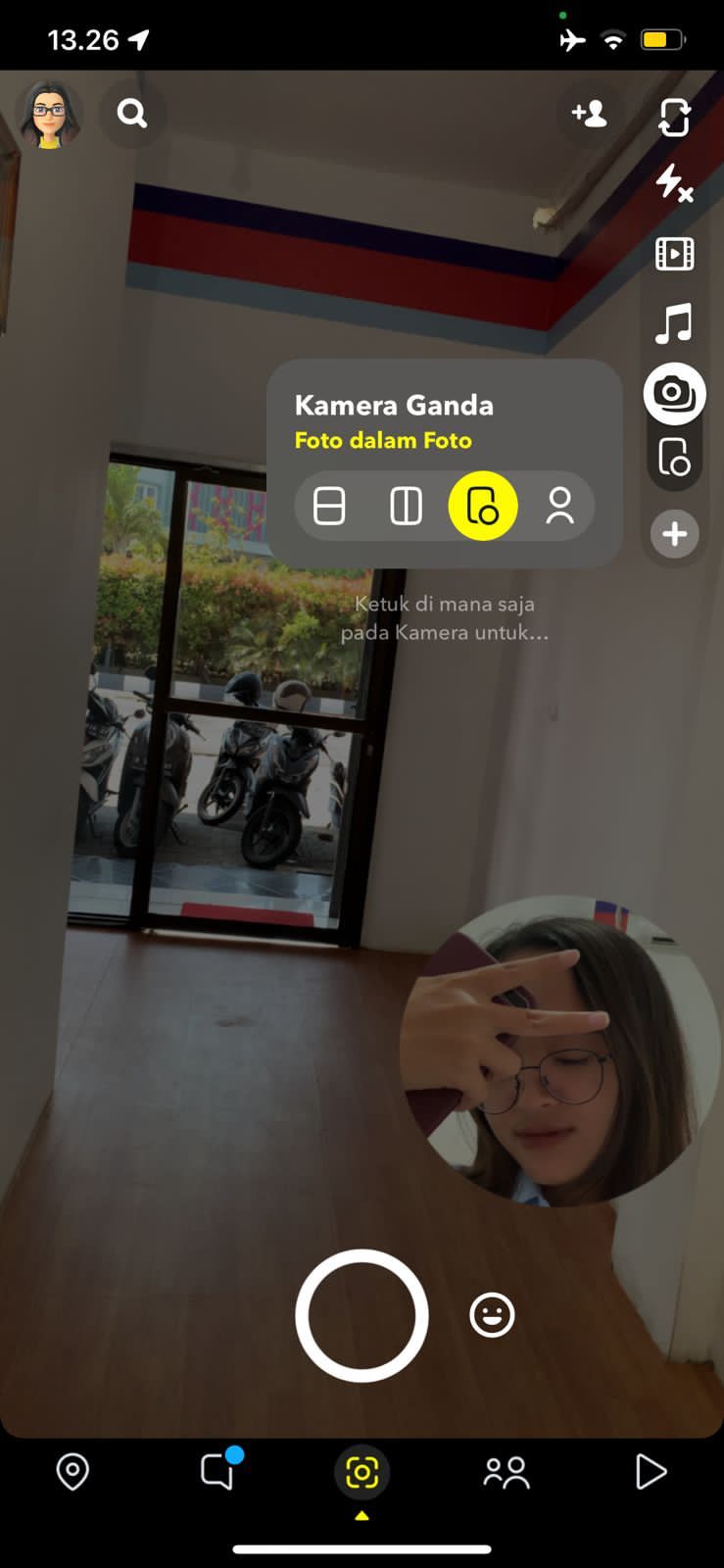Open the search magnifier

(132, 114)
